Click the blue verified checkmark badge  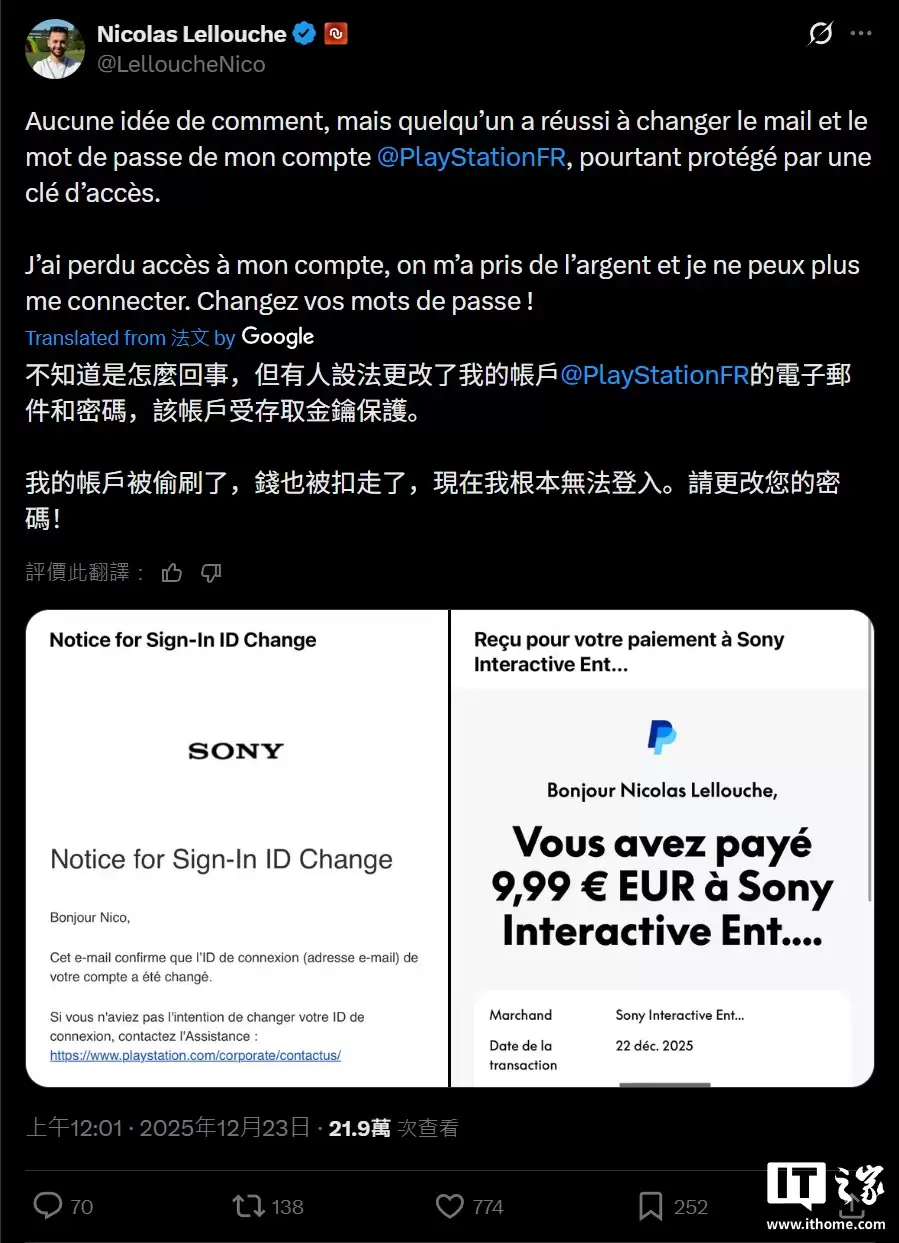(302, 33)
